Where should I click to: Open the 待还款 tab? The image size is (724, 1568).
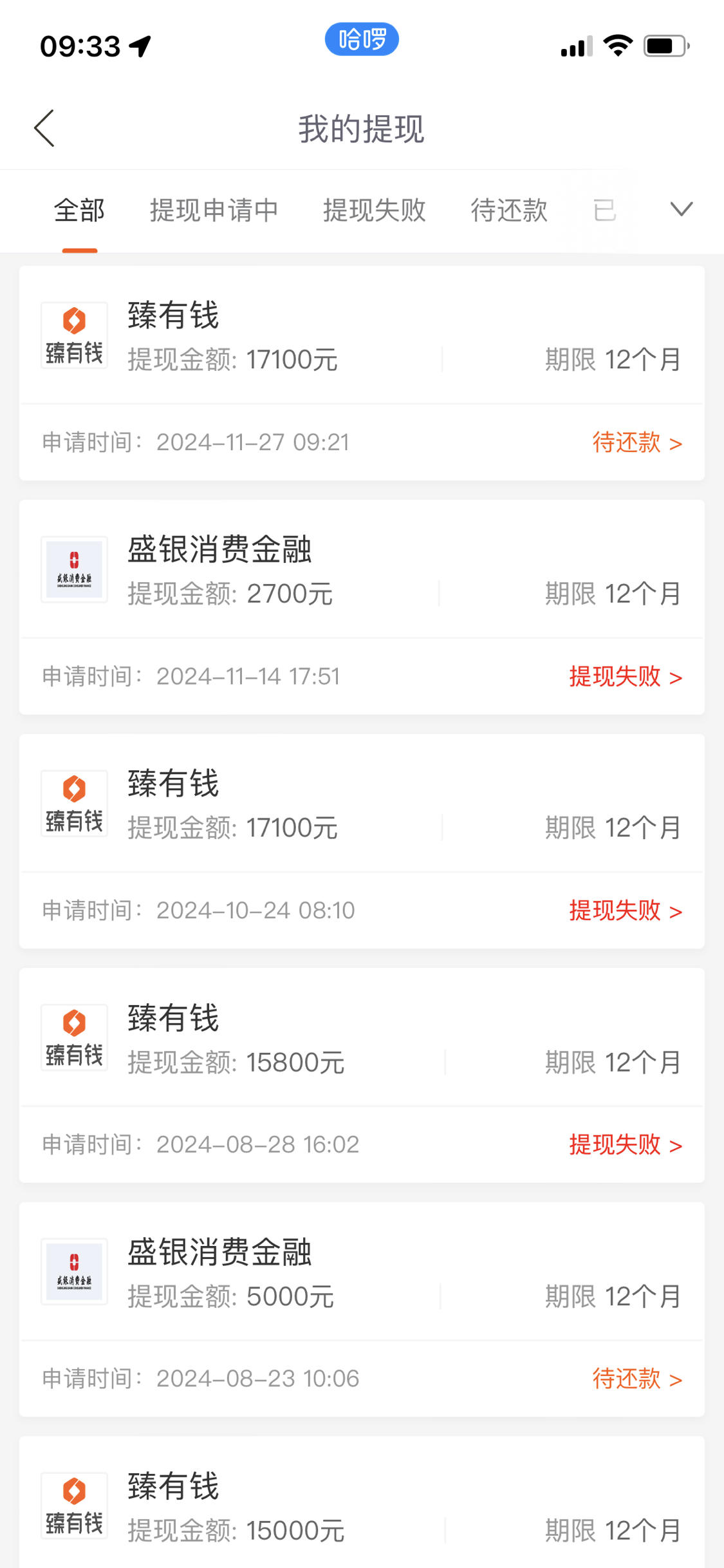(x=509, y=211)
